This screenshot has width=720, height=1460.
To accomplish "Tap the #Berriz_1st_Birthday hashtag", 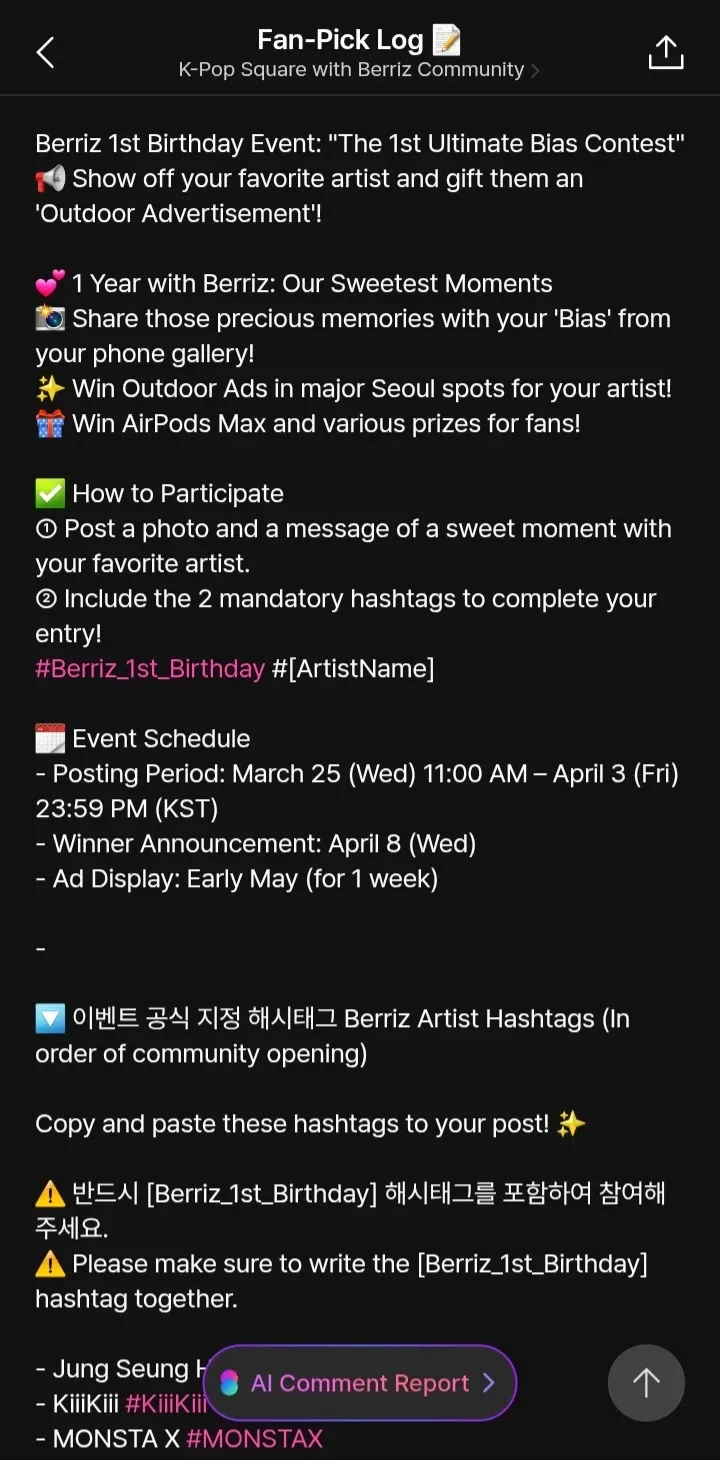I will (x=150, y=669).
